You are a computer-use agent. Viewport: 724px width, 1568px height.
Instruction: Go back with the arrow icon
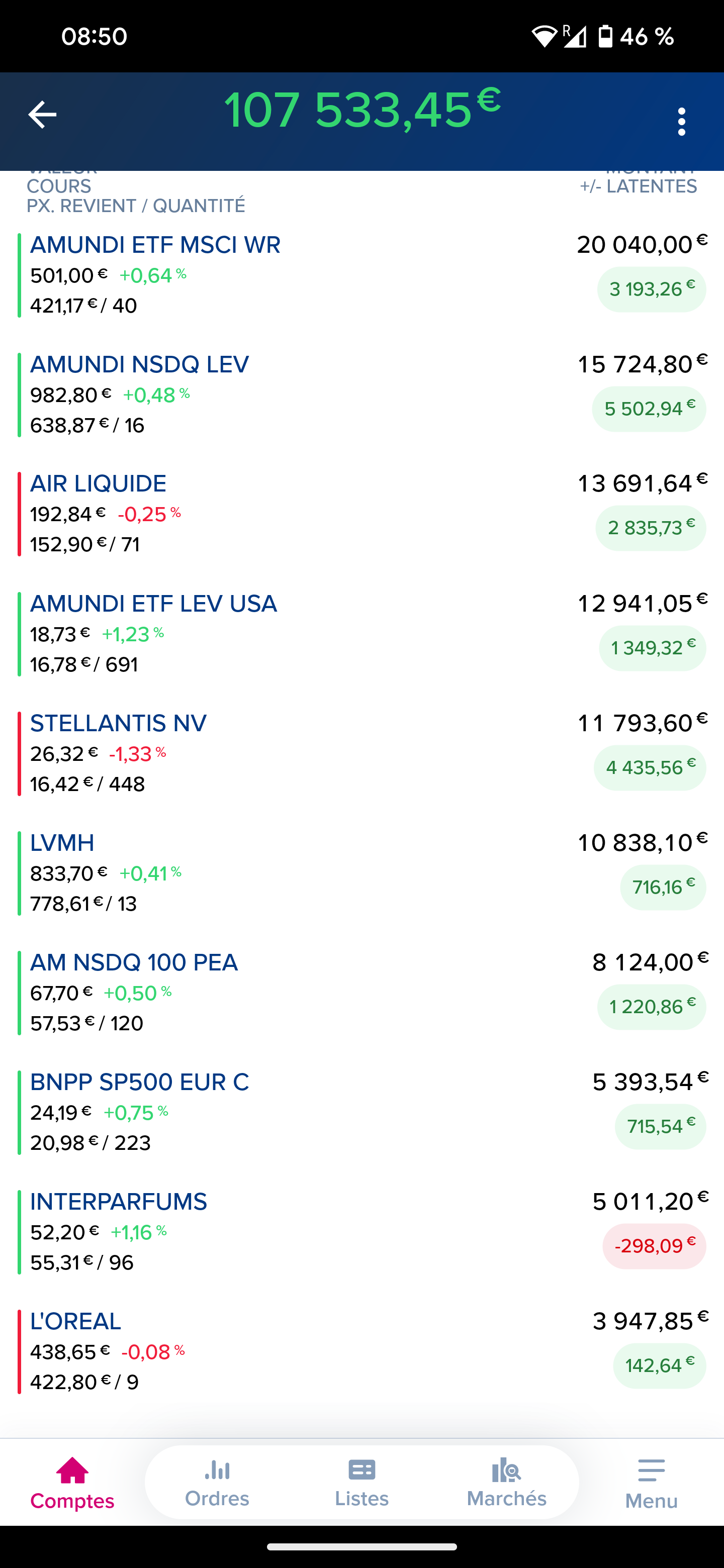click(42, 115)
